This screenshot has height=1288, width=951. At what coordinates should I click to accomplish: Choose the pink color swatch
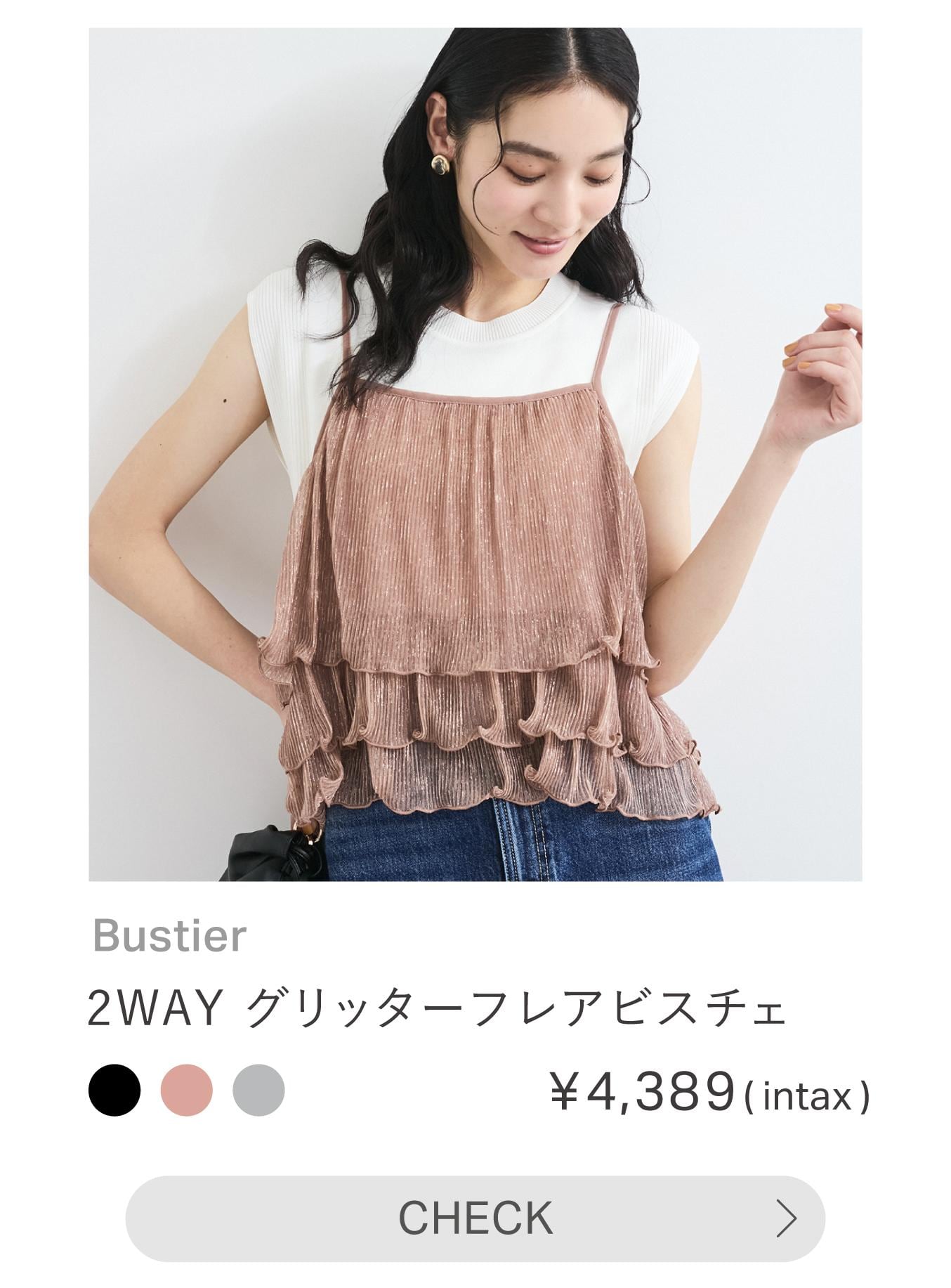tap(186, 1090)
